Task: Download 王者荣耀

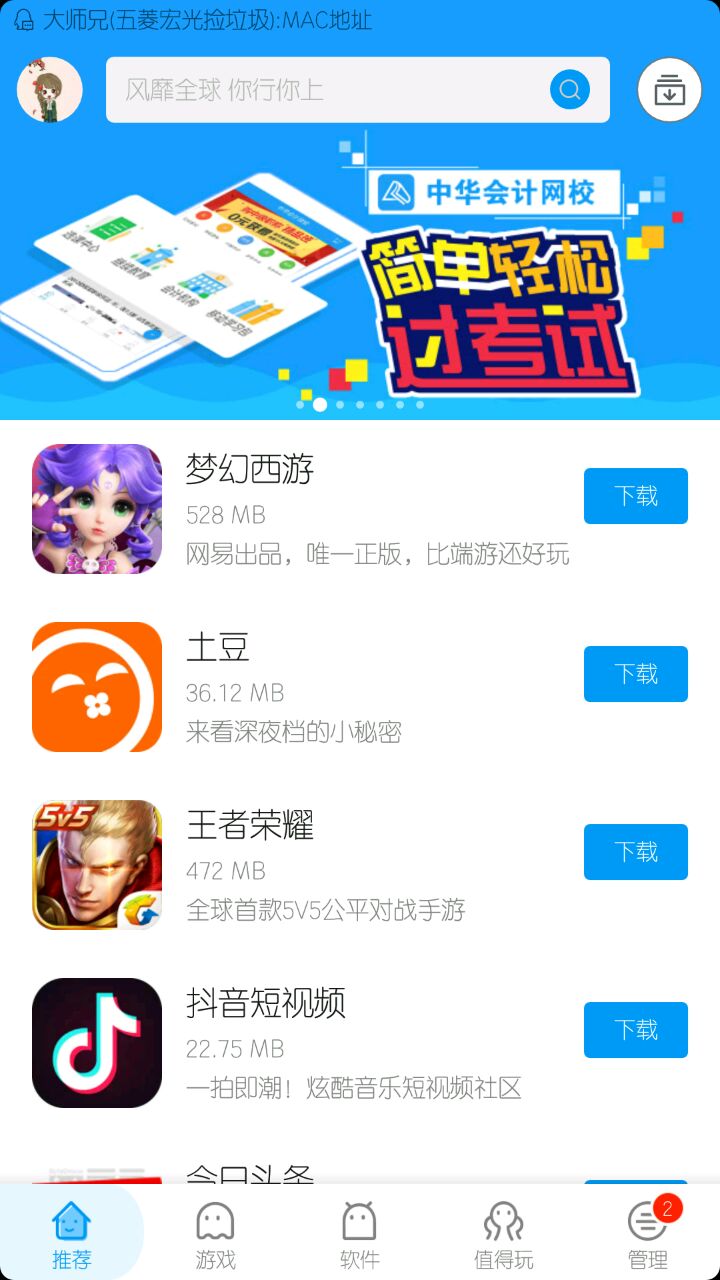Action: click(x=636, y=852)
